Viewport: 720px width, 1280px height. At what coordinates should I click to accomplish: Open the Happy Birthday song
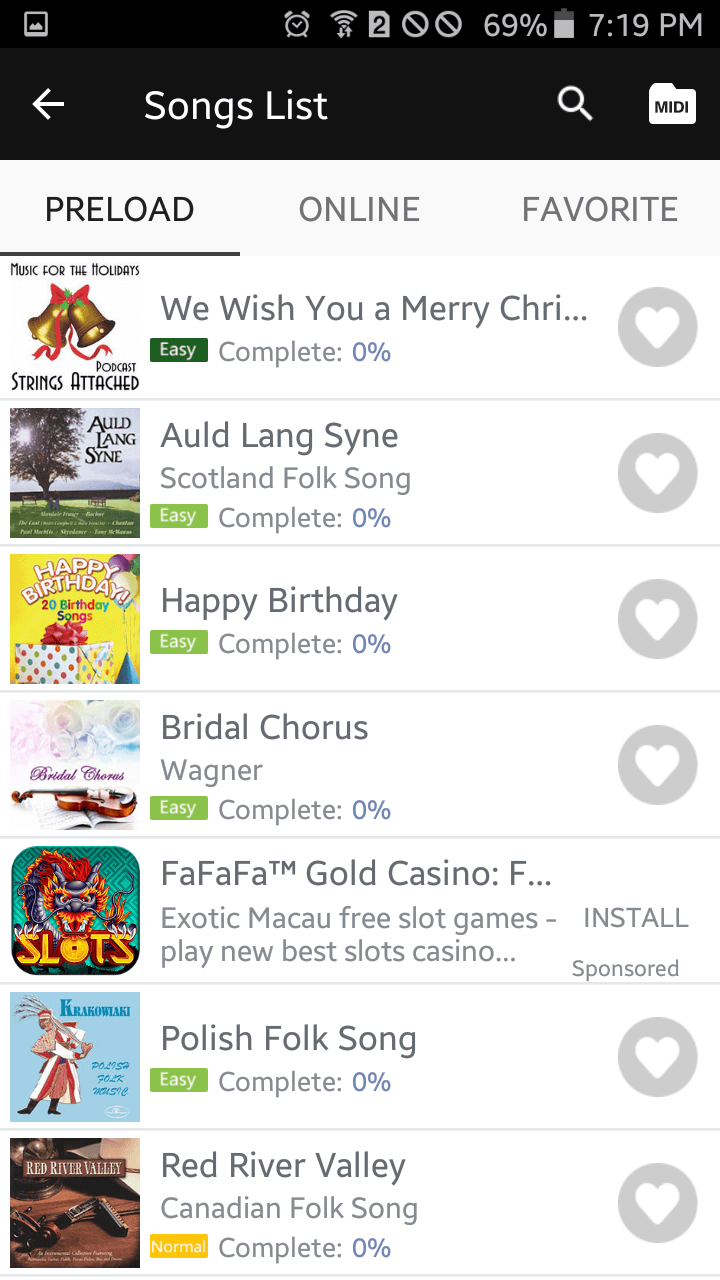[280, 602]
